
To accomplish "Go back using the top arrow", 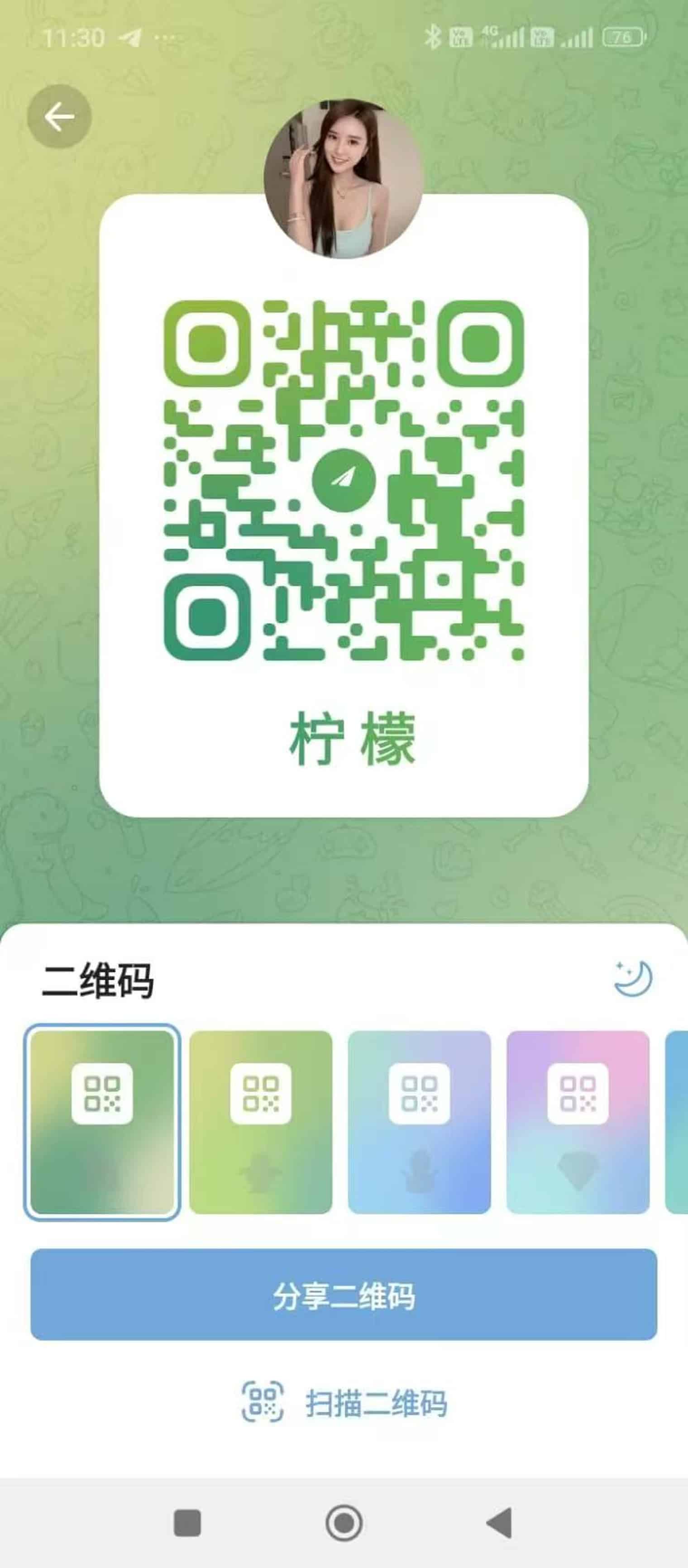I will click(59, 116).
